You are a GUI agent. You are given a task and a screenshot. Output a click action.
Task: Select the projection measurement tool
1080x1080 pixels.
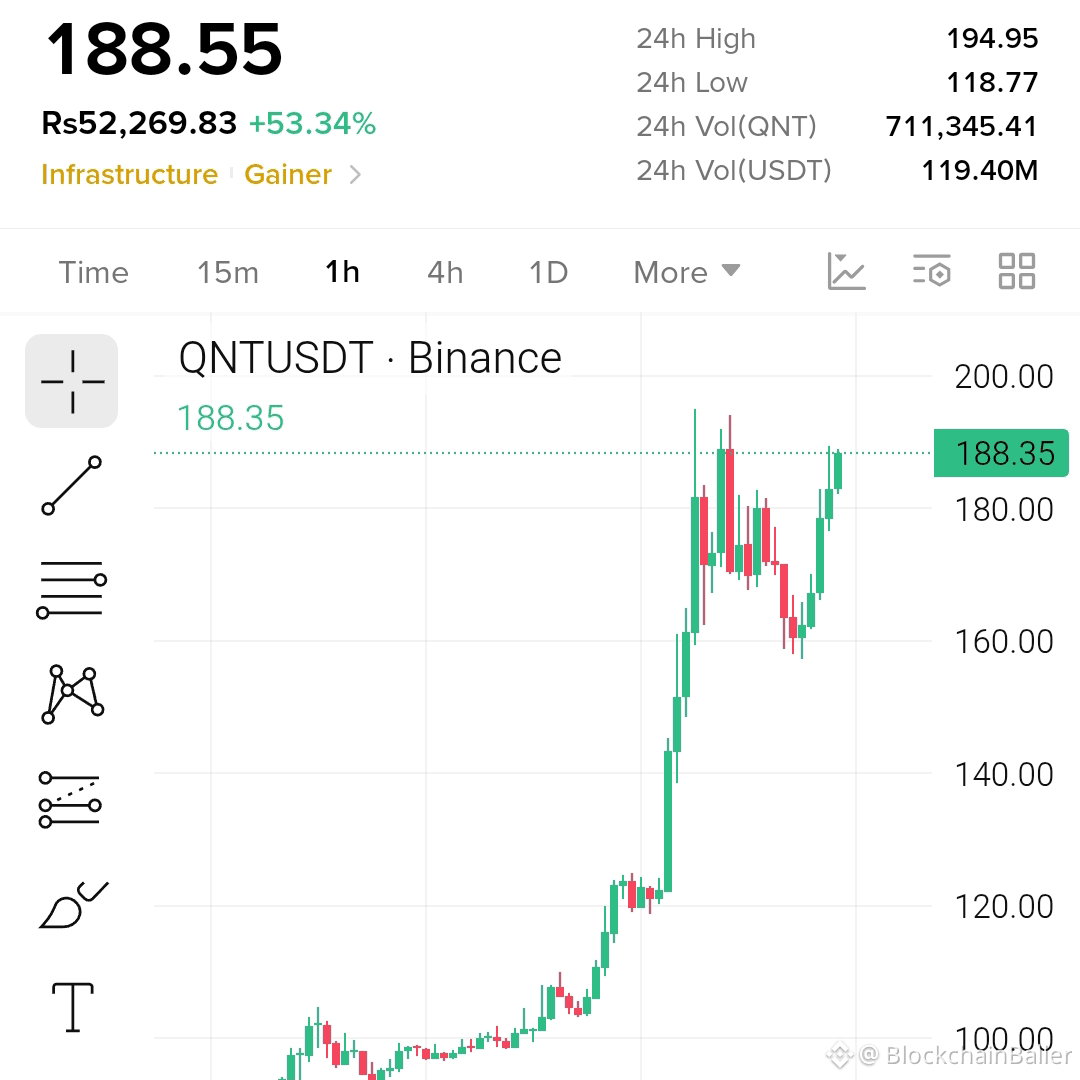click(x=70, y=799)
